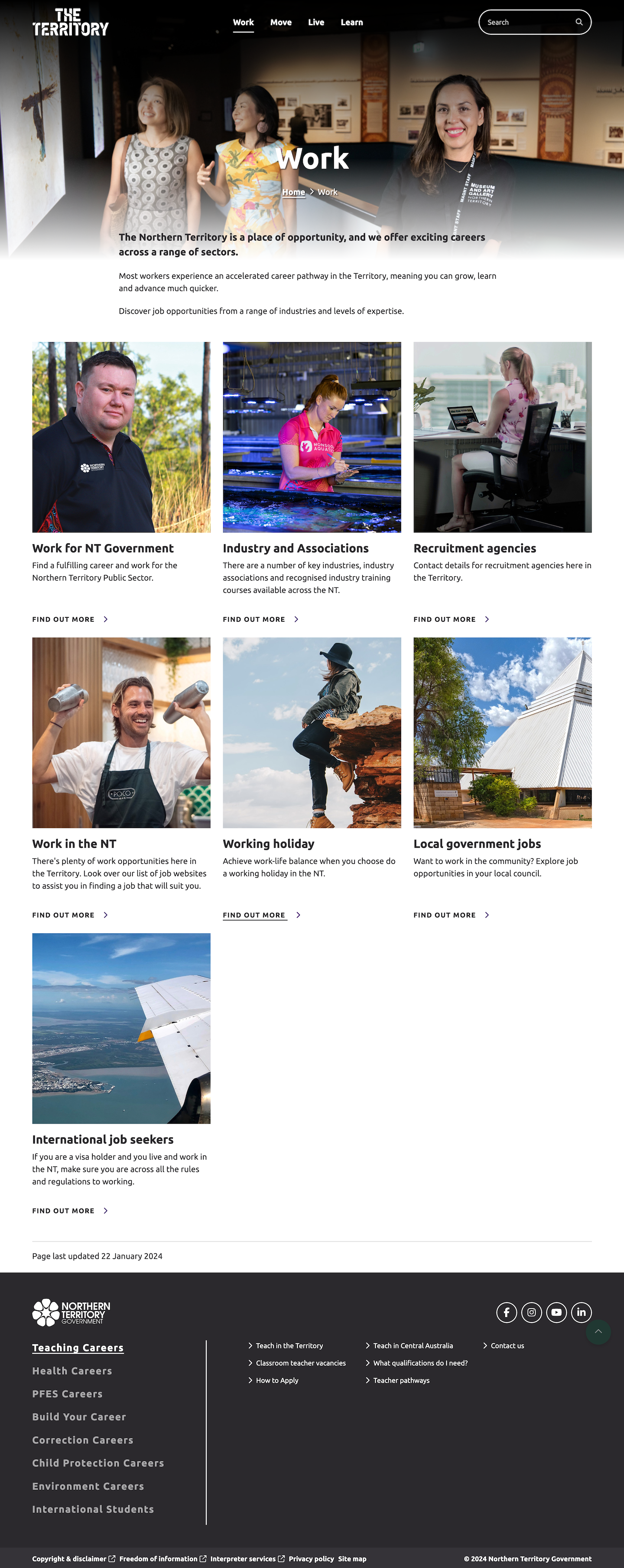Open the Live menu item
The height and width of the screenshot is (1568, 624).
tap(315, 23)
